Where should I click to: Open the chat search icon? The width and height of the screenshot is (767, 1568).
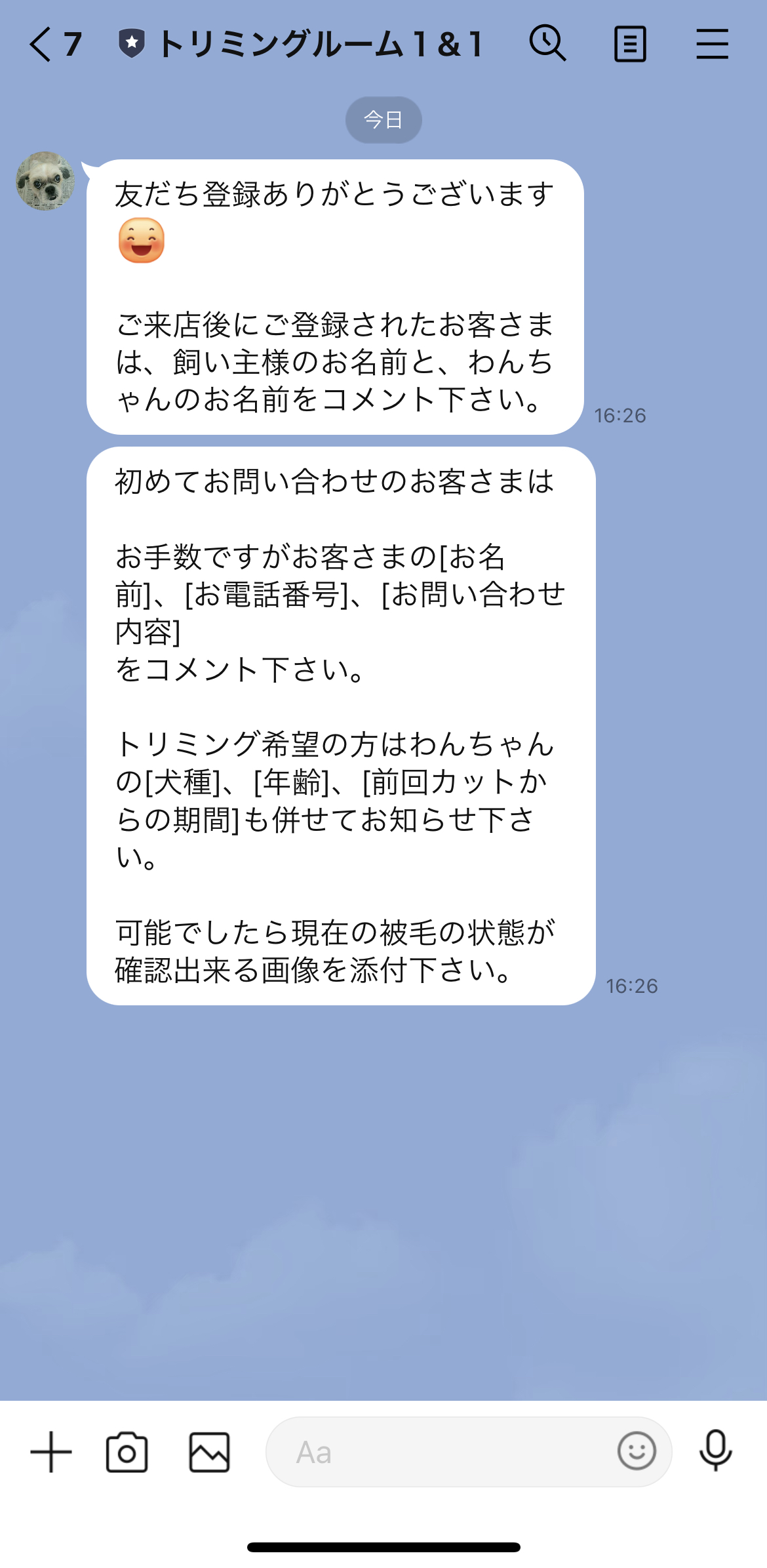click(548, 43)
